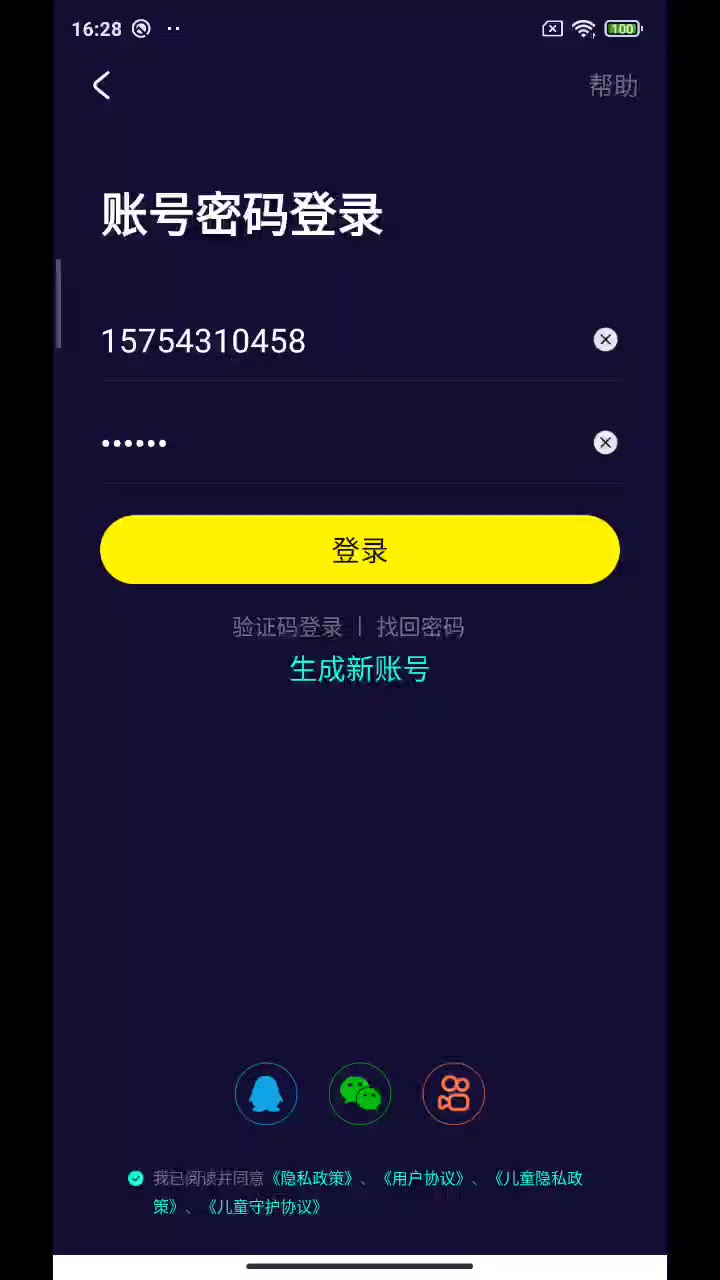720x1280 pixels.
Task: Open 帮助 help page
Action: coord(613,86)
